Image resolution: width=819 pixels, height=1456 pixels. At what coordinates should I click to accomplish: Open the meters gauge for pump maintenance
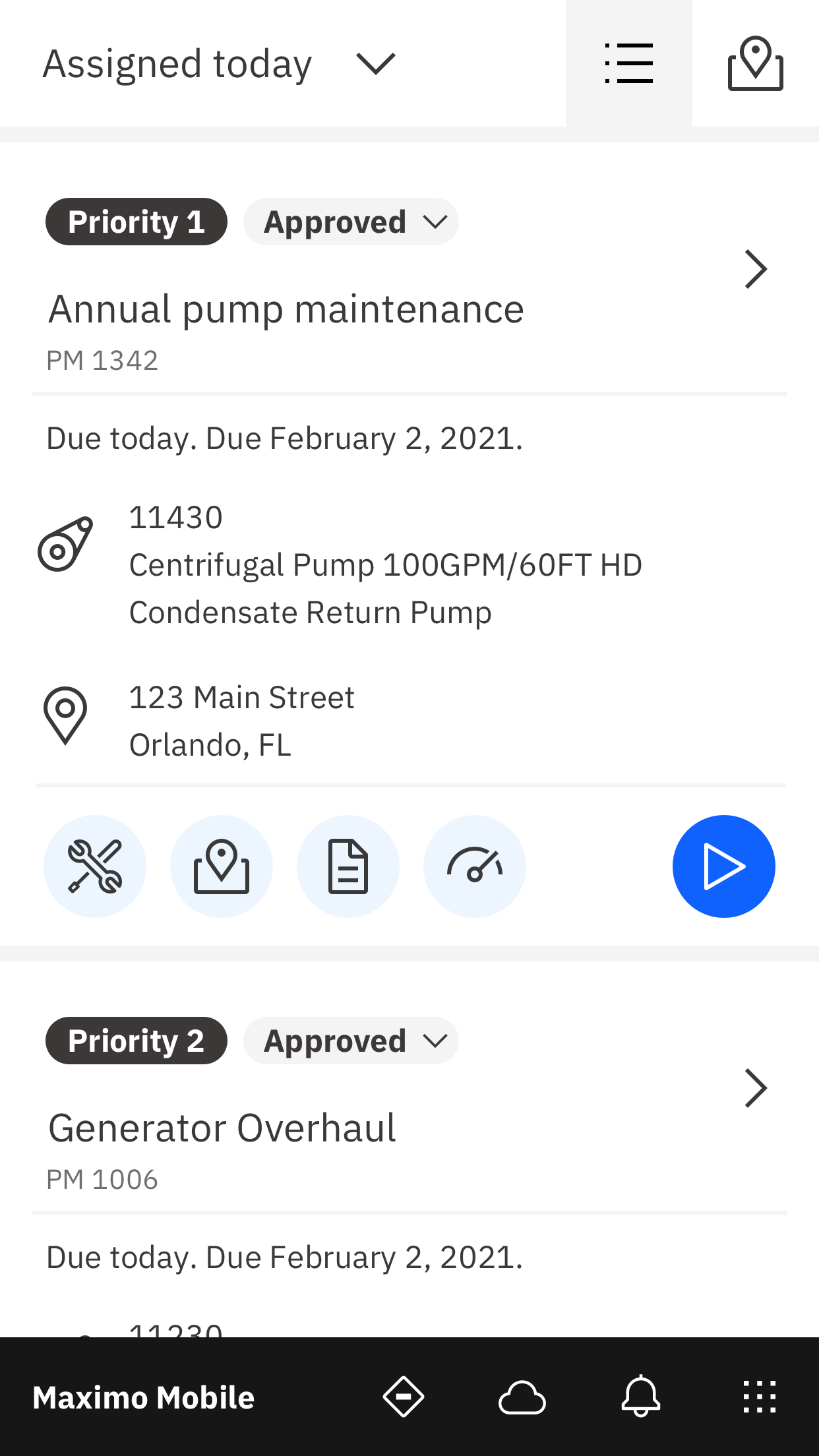click(475, 866)
